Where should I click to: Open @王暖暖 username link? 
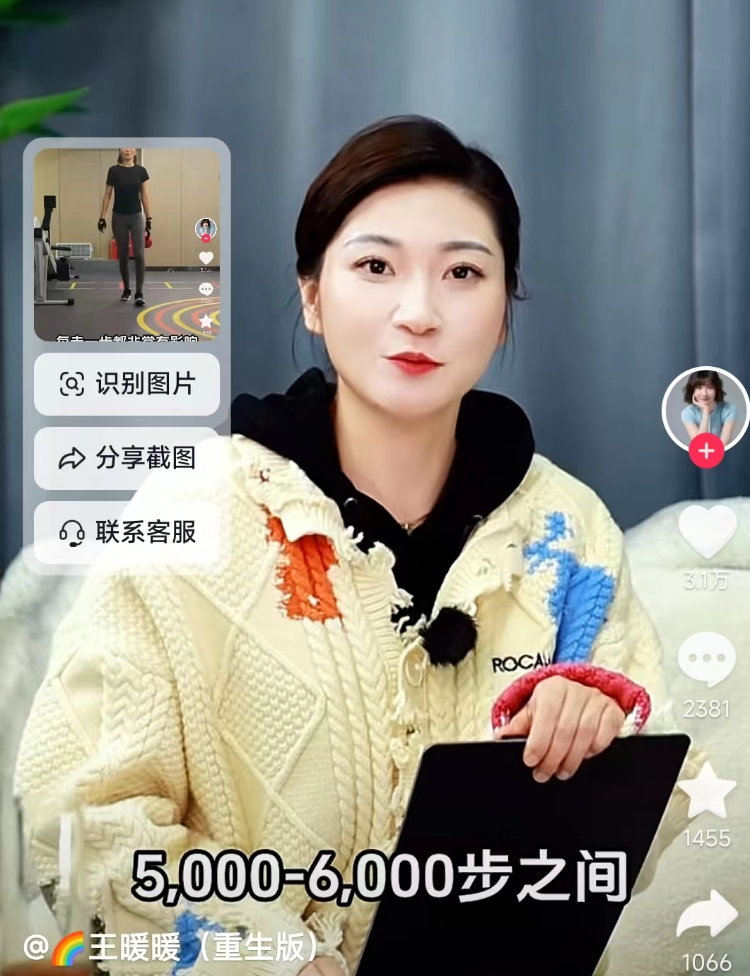(172, 945)
